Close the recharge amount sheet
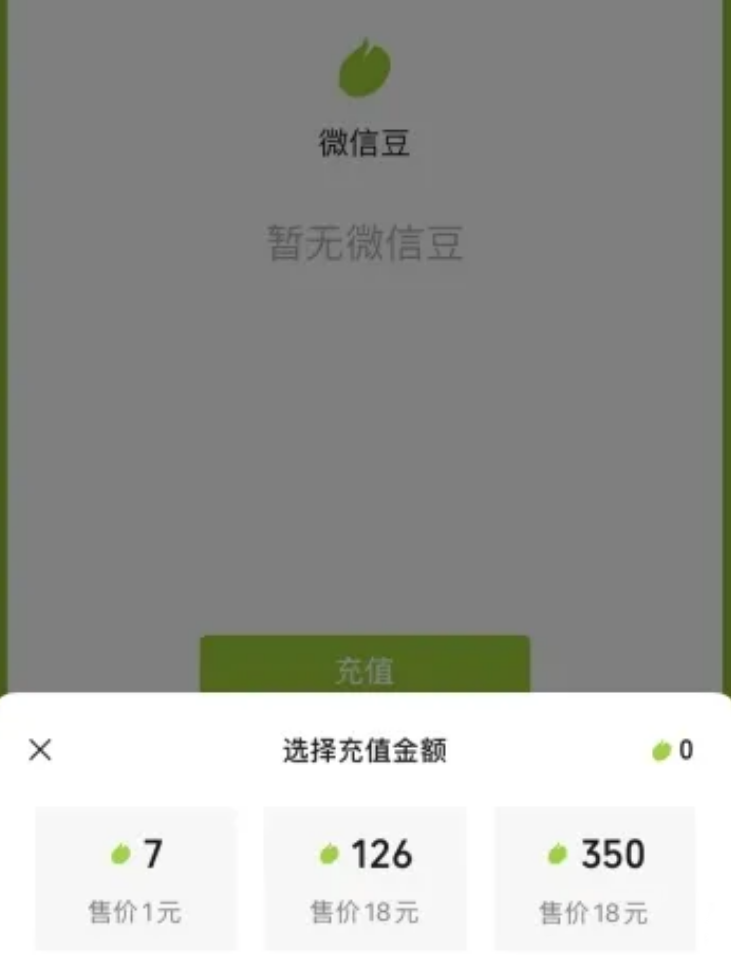Image resolution: width=731 pixels, height=955 pixels. 40,750
